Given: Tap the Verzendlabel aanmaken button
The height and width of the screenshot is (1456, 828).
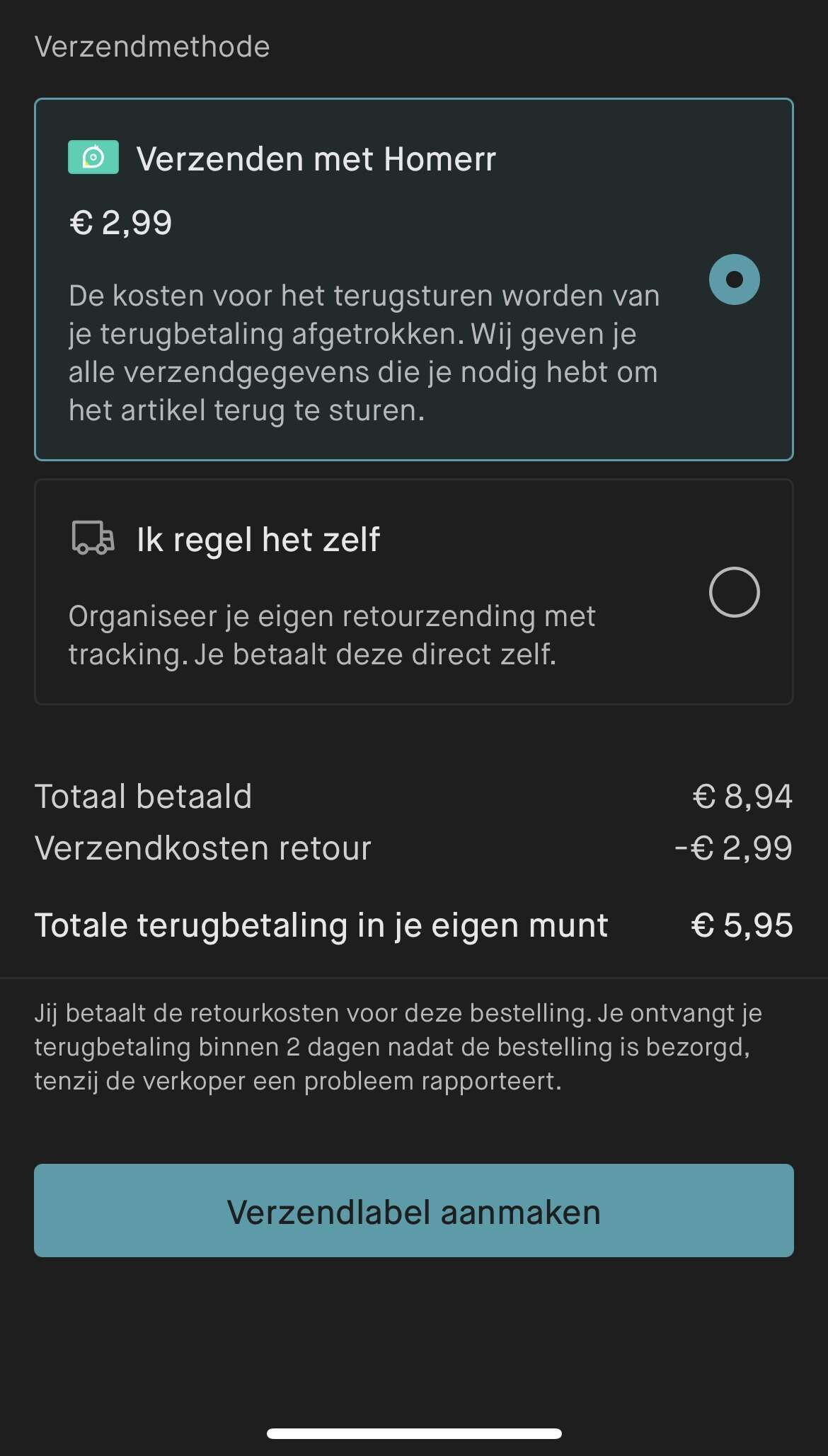Looking at the screenshot, I should pos(414,1211).
